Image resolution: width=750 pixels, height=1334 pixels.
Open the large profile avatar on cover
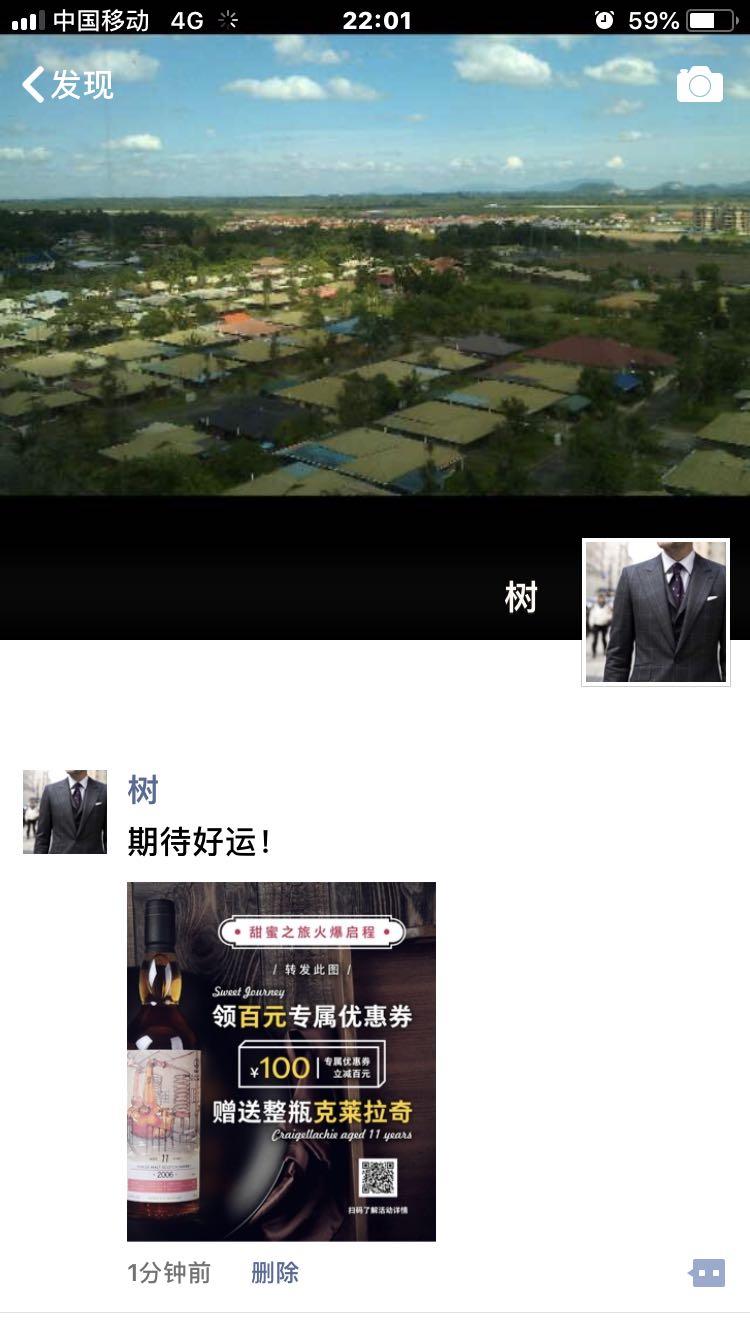click(x=656, y=612)
